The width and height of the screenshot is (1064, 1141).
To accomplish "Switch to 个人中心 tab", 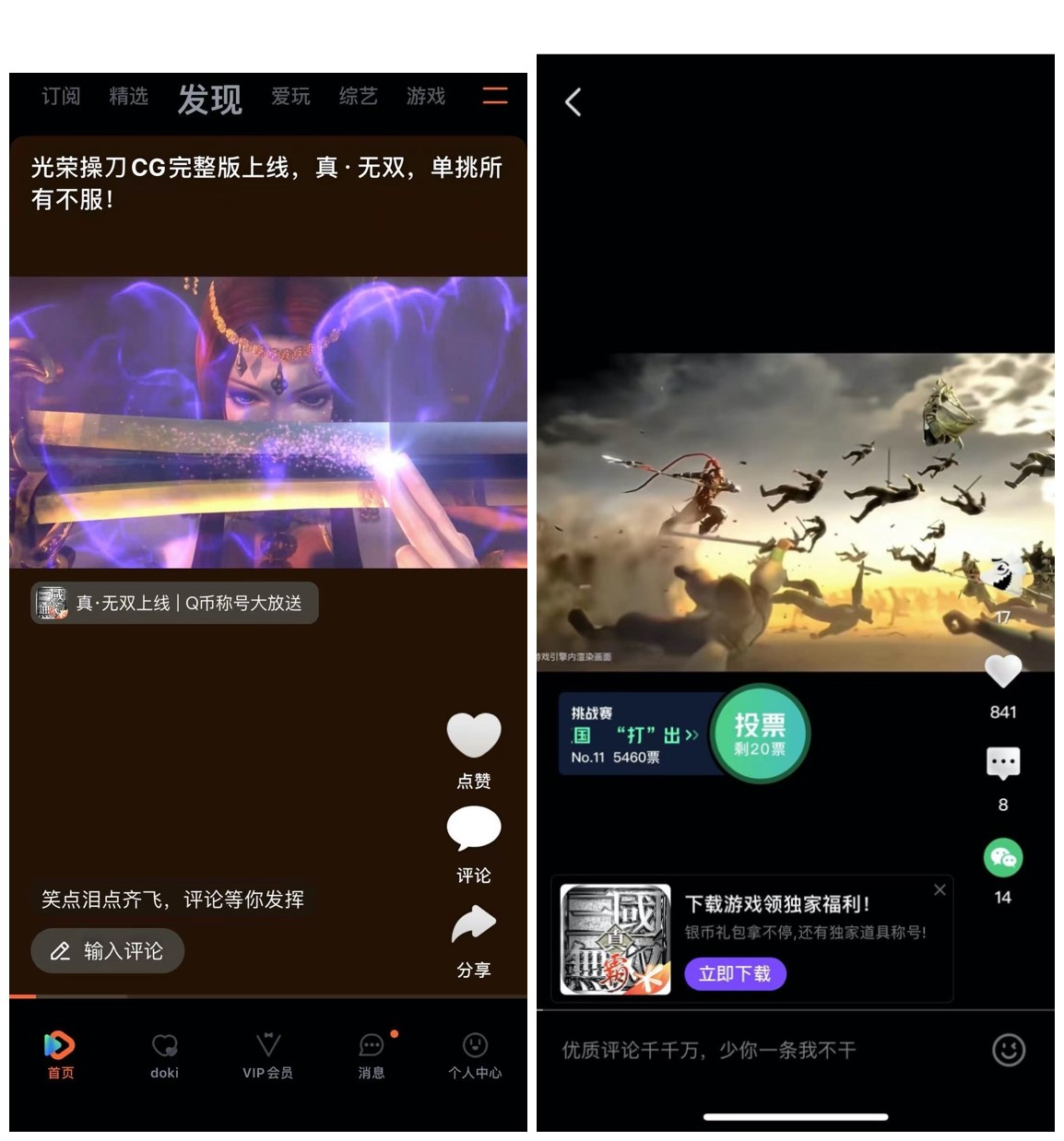I will click(475, 1054).
